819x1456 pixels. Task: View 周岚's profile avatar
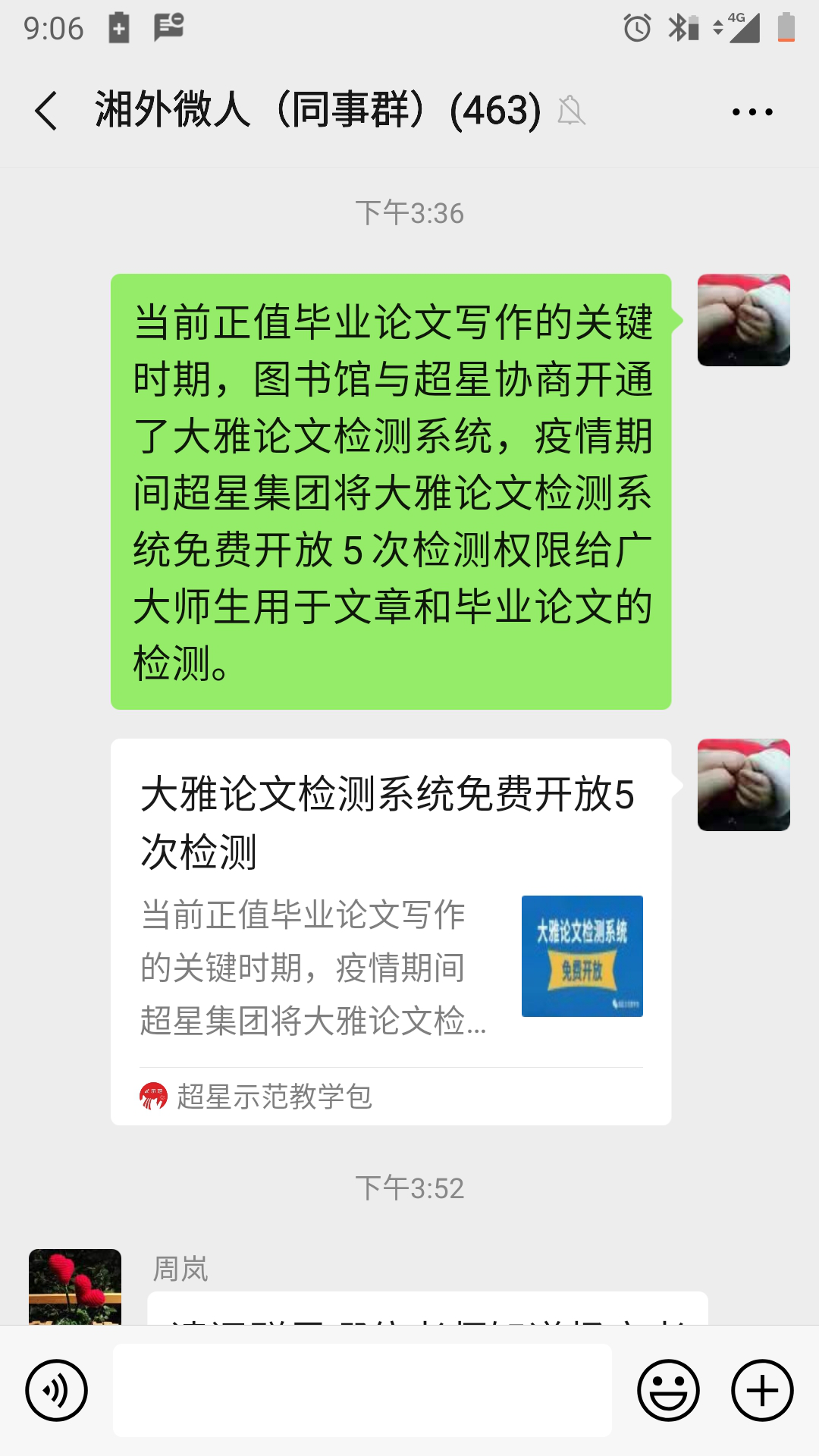point(75,1287)
